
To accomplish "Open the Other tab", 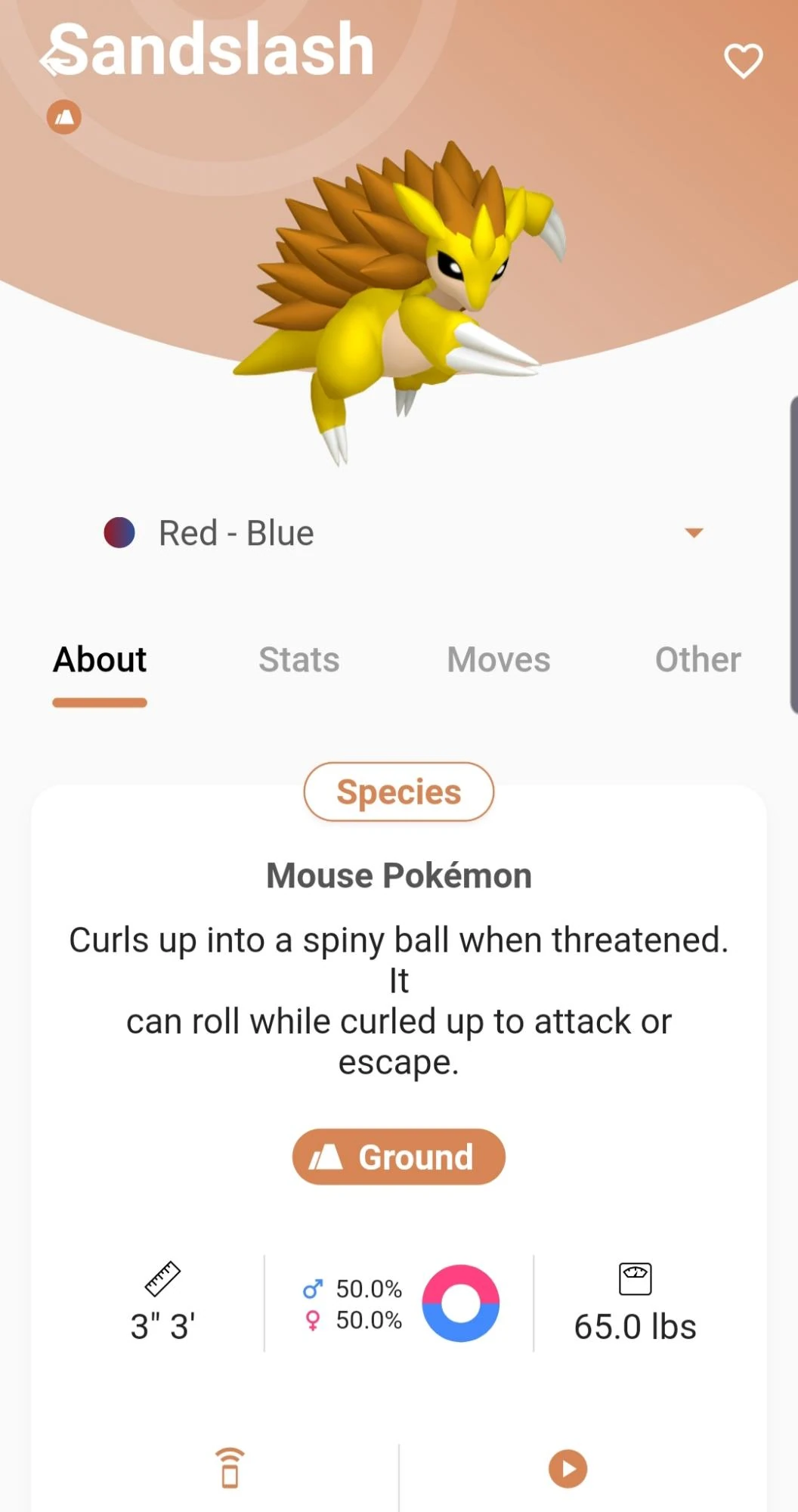I will [x=697, y=659].
